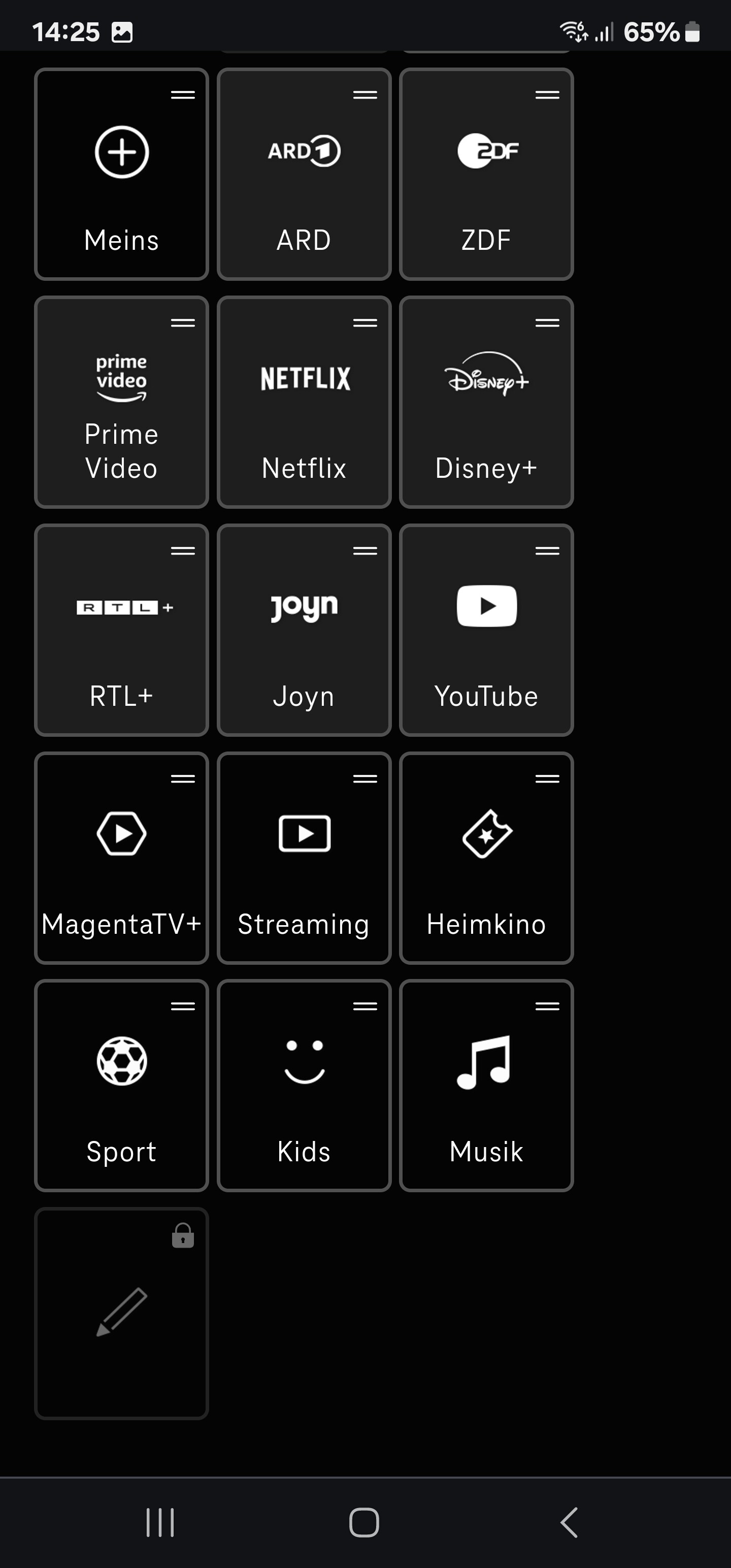Select the Streaming tile
The height and width of the screenshot is (1568, 731).
(x=304, y=858)
